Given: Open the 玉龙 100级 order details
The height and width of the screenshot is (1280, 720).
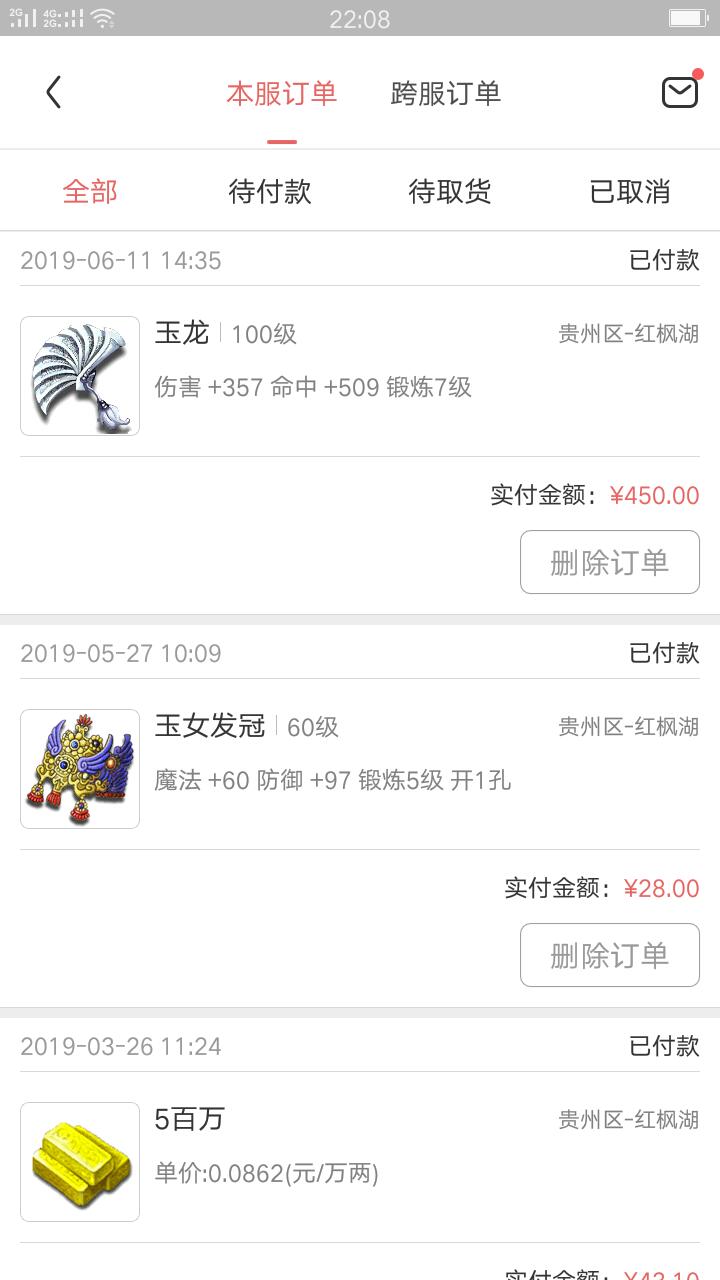Looking at the screenshot, I should tap(360, 375).
